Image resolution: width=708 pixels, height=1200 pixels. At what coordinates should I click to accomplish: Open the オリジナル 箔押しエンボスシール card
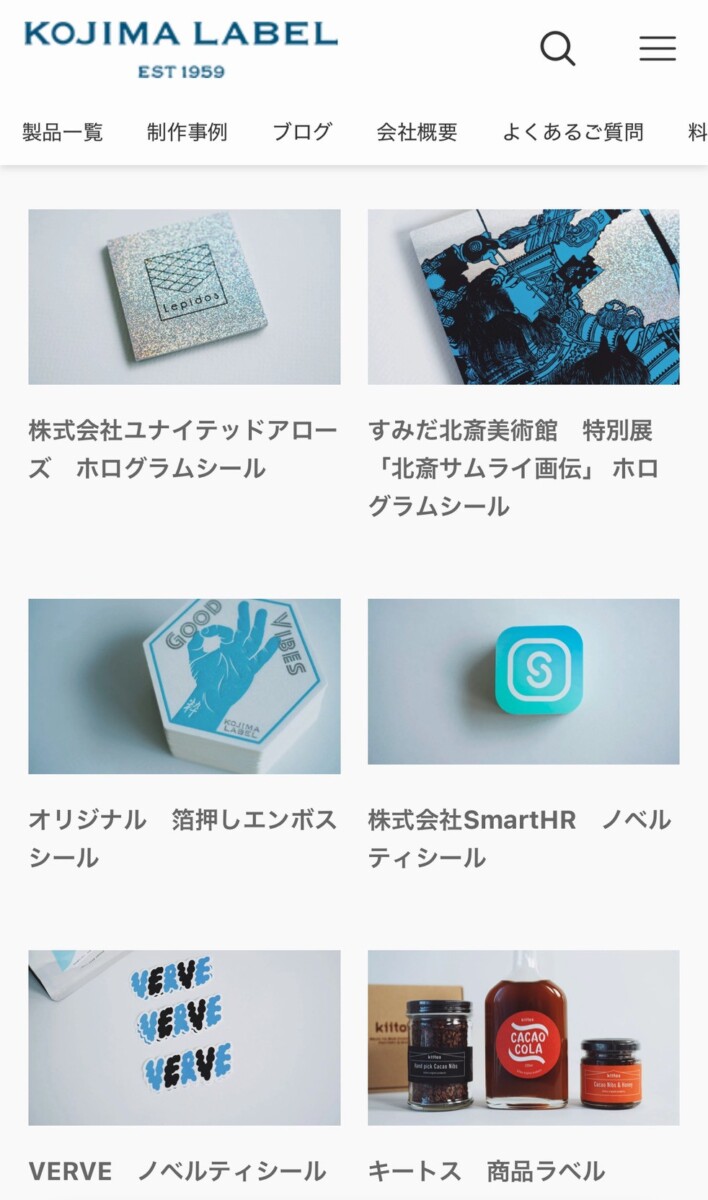(x=184, y=735)
